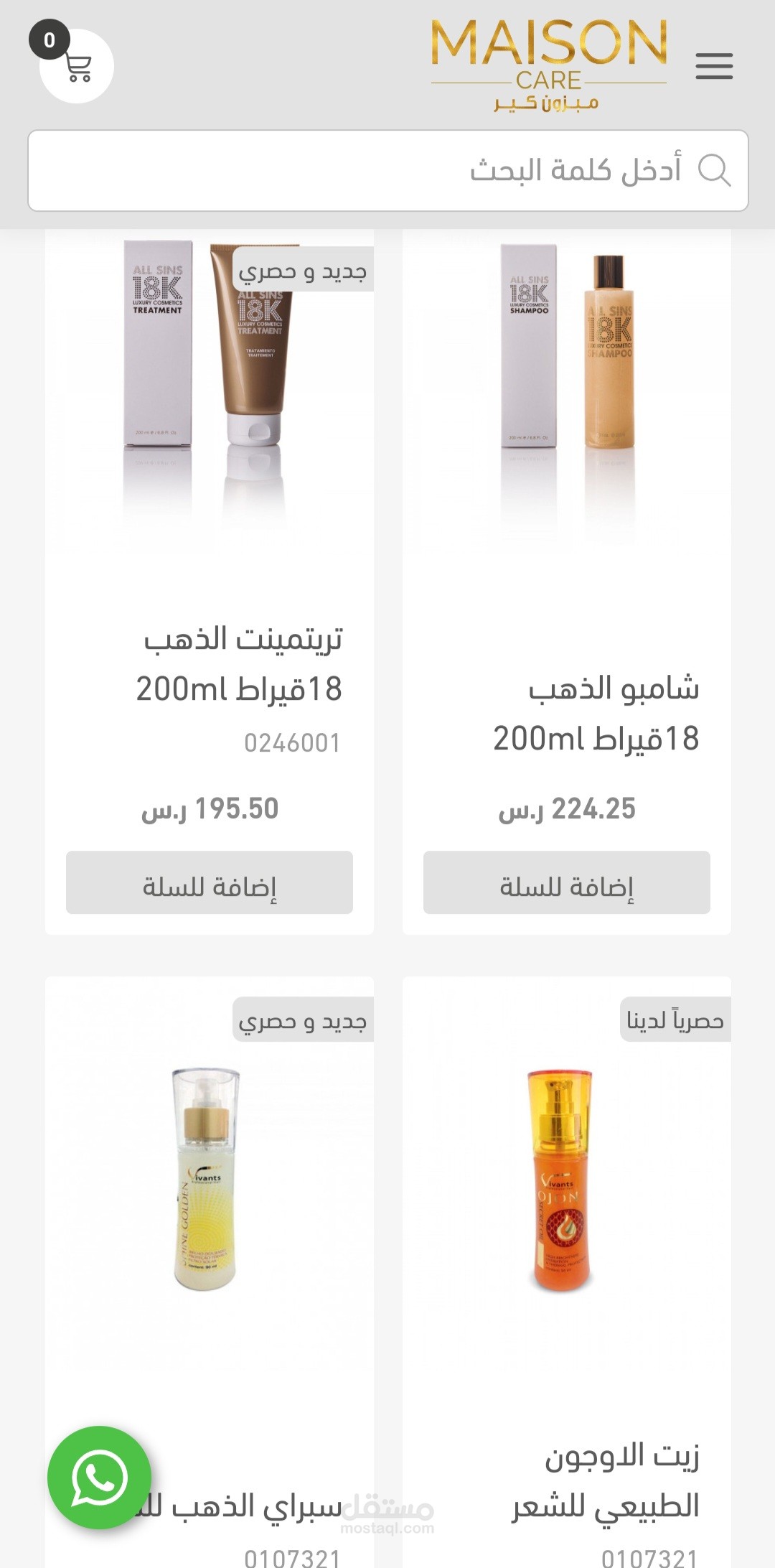Open the hamburger menu
The width and height of the screenshot is (775, 1568).
713,66
